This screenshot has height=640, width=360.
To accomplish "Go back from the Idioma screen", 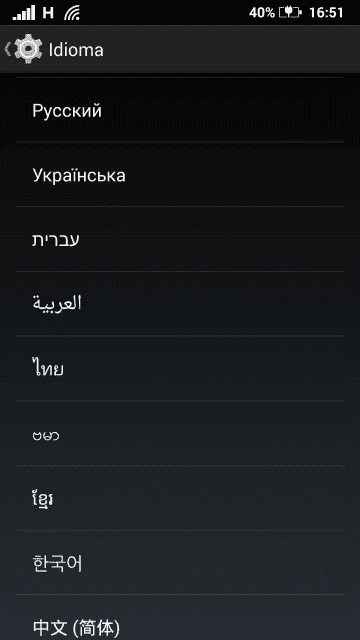I will click(x=23, y=49).
